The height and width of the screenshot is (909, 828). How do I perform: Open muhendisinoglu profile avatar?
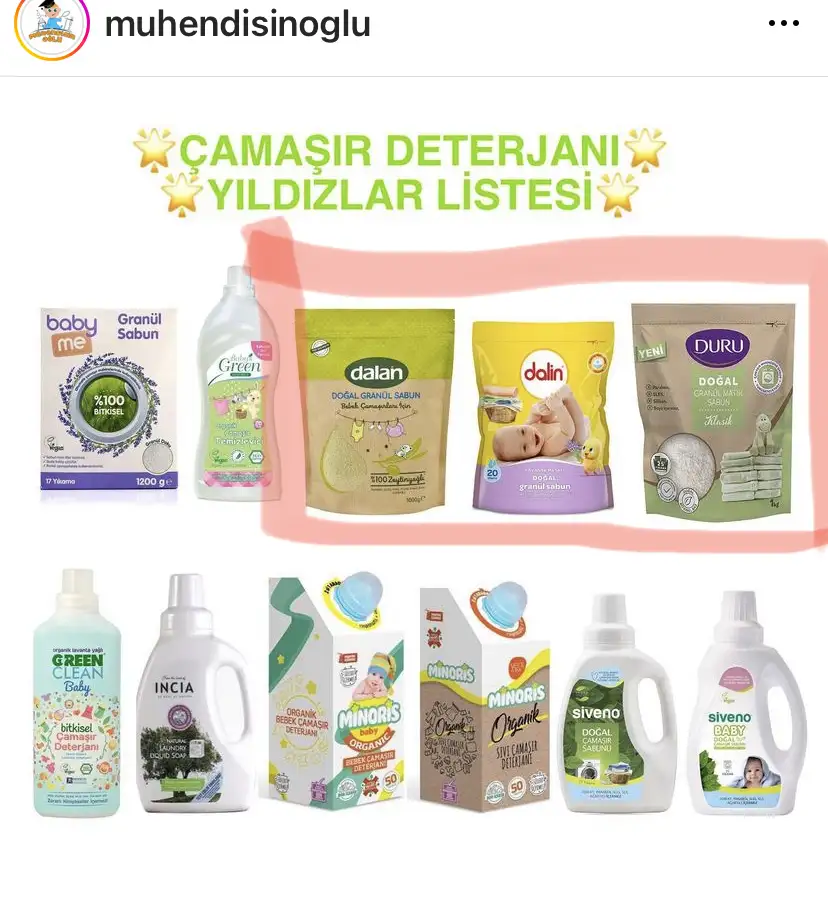coord(52,25)
